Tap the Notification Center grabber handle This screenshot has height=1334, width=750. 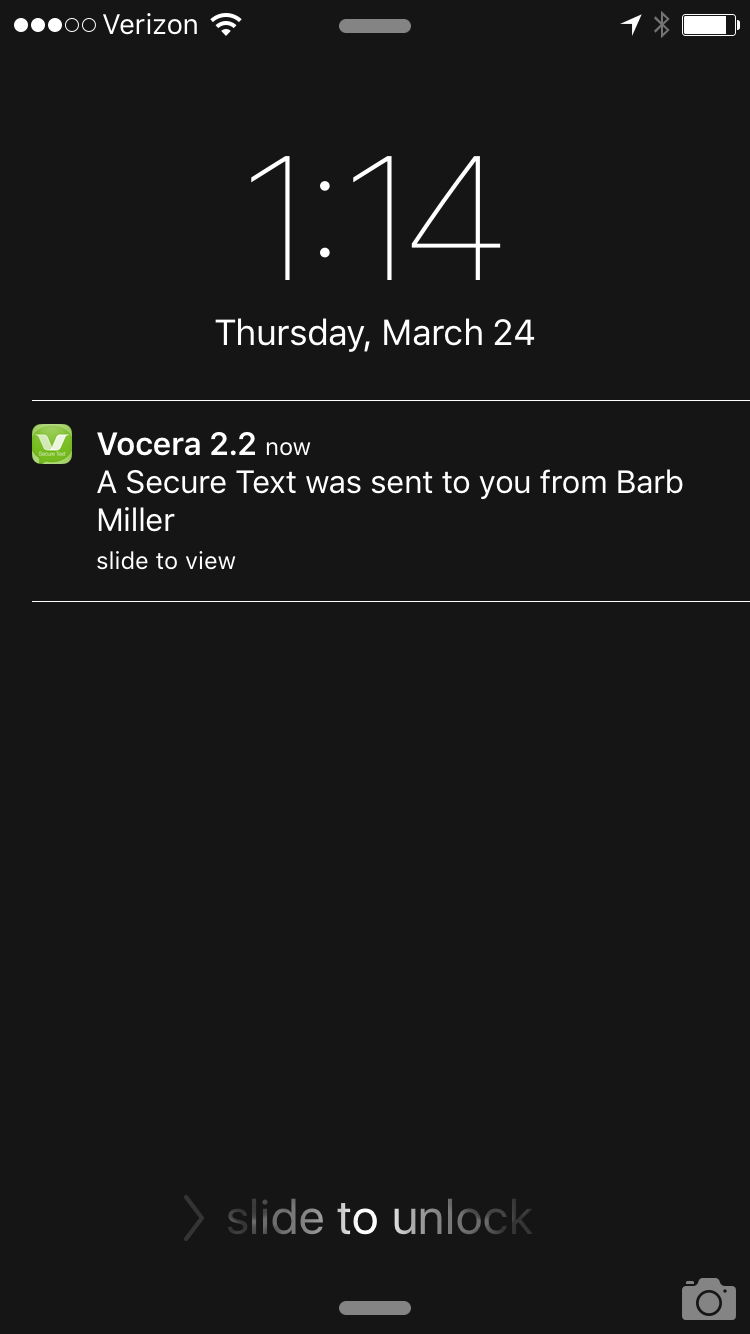pyautogui.click(x=375, y=26)
